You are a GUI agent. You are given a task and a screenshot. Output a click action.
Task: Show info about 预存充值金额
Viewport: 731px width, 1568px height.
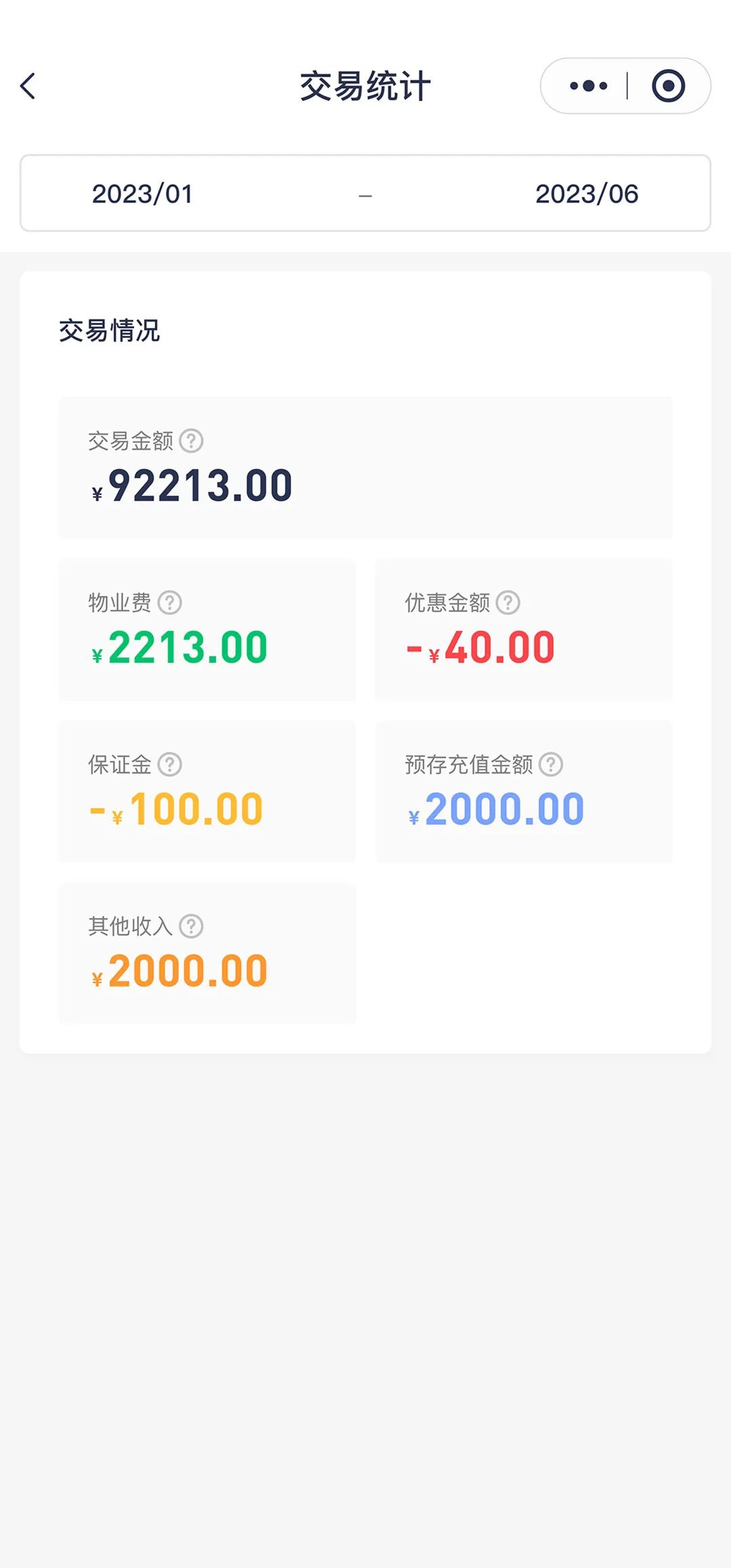(x=551, y=764)
